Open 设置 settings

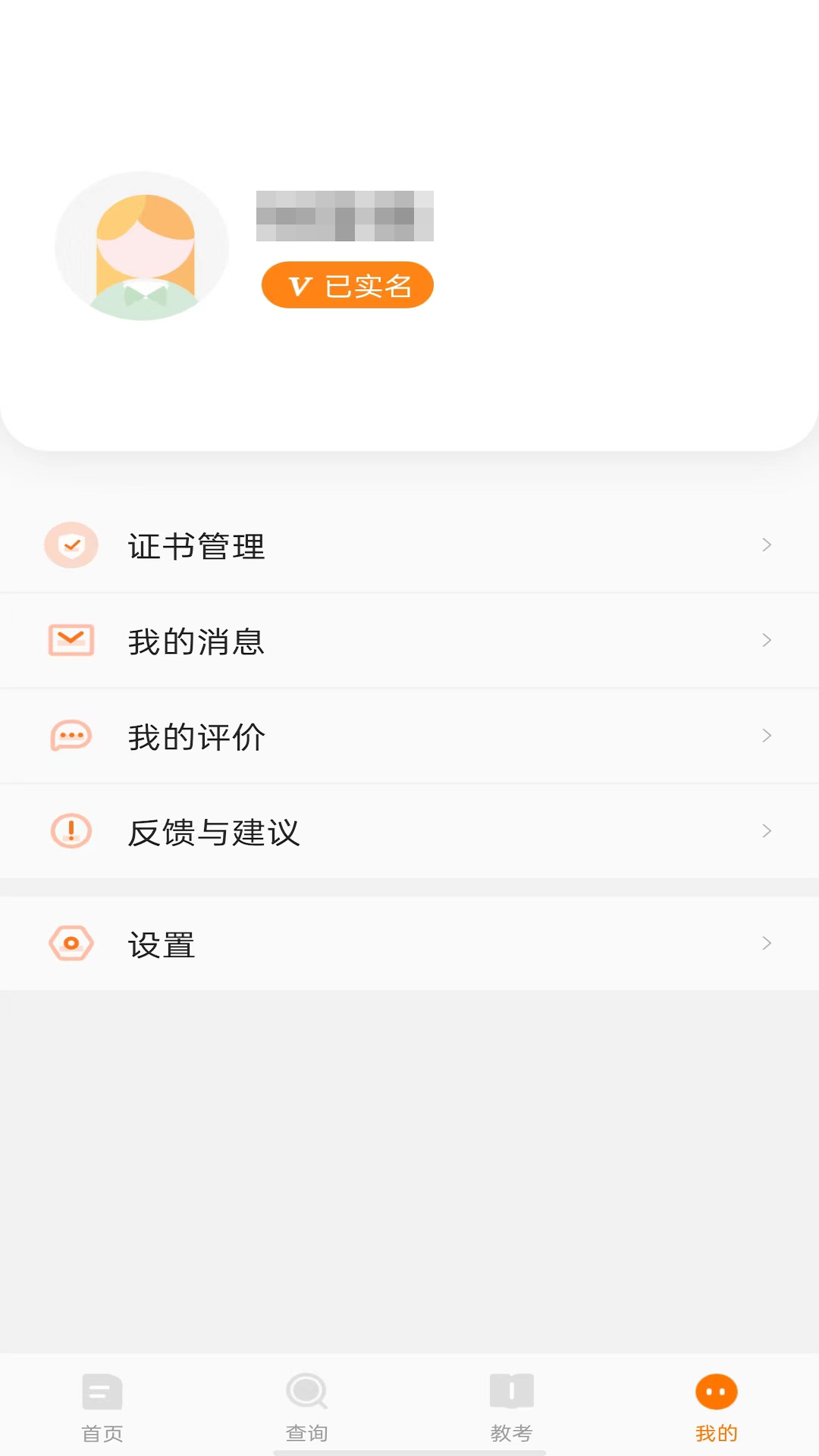point(409,944)
